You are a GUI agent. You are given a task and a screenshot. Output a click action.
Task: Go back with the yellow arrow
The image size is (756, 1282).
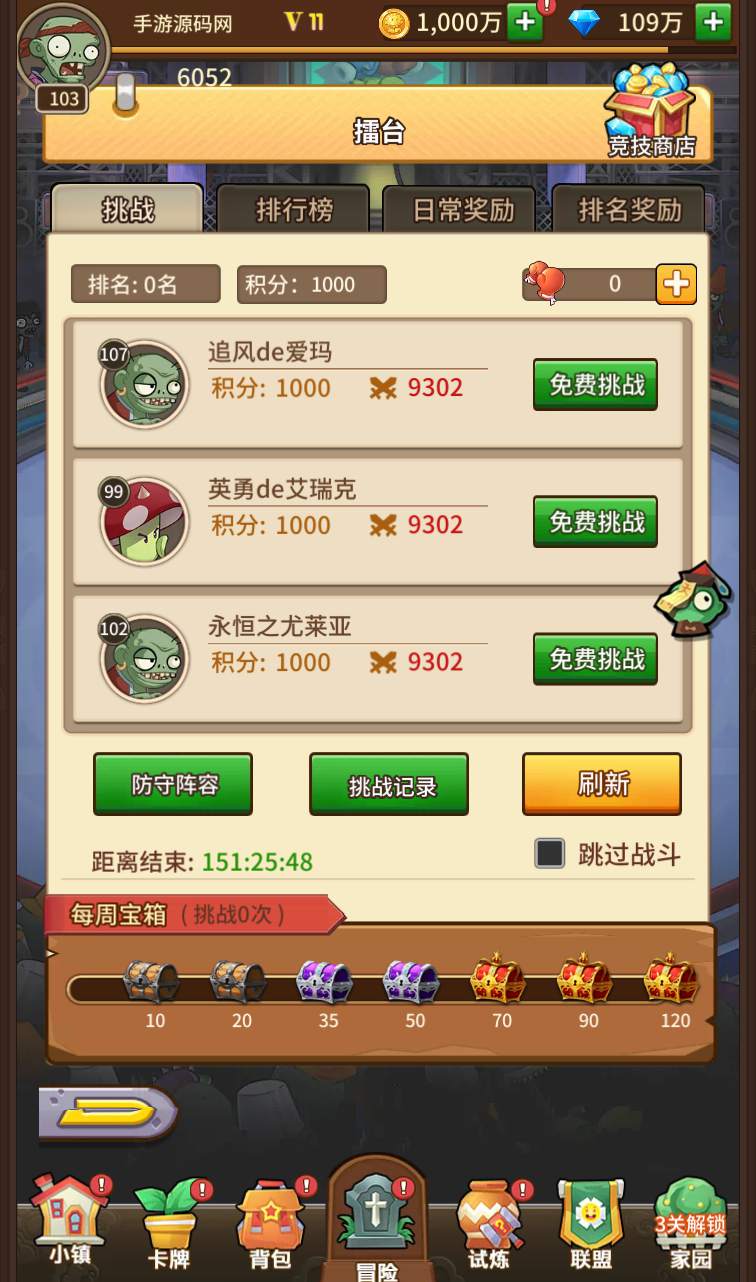click(106, 1112)
